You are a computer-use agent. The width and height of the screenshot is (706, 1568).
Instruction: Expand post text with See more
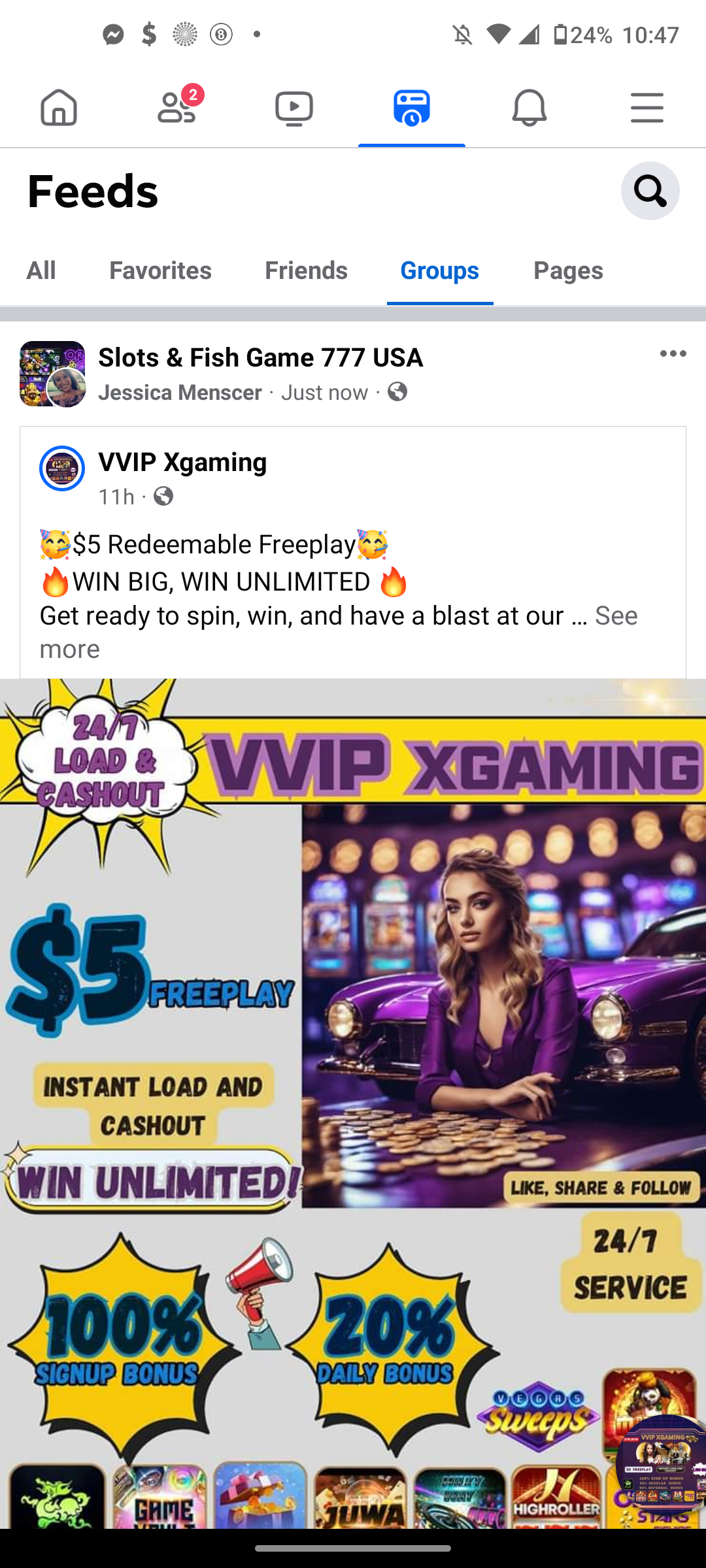point(338,632)
